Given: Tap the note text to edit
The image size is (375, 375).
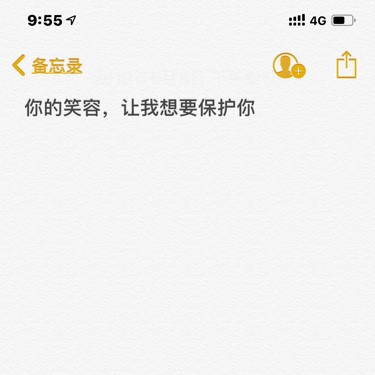Looking at the screenshot, I should click(x=140, y=108).
